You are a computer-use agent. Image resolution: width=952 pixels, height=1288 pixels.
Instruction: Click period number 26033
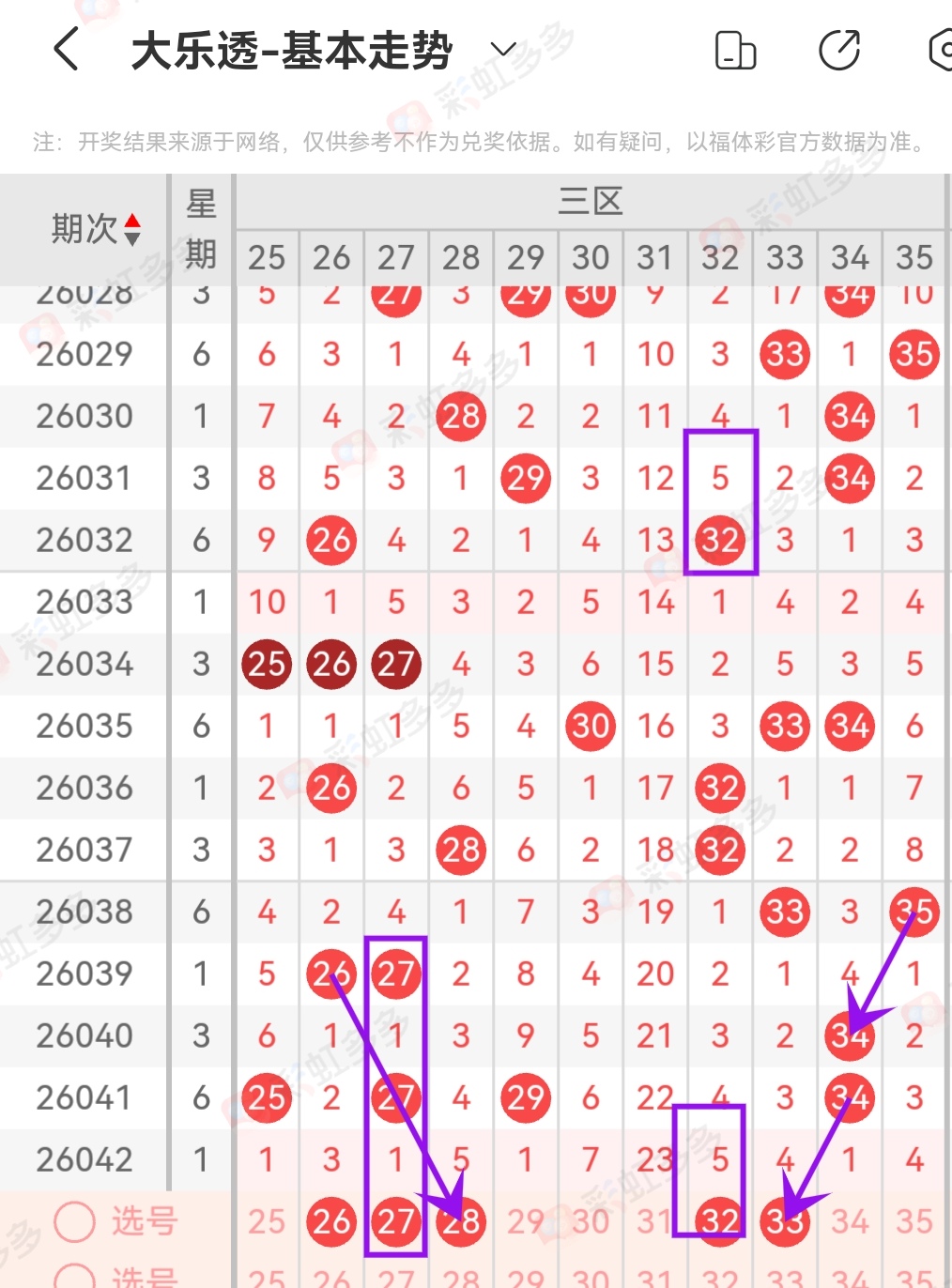pos(84,603)
